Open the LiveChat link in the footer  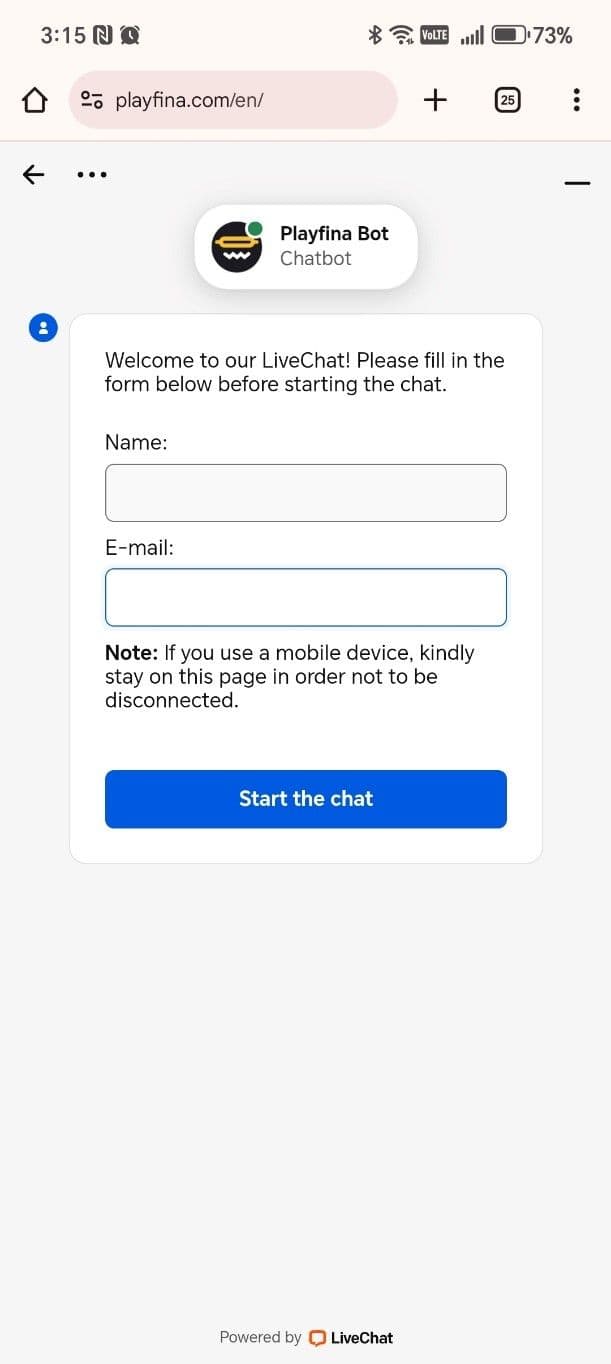pos(351,1338)
